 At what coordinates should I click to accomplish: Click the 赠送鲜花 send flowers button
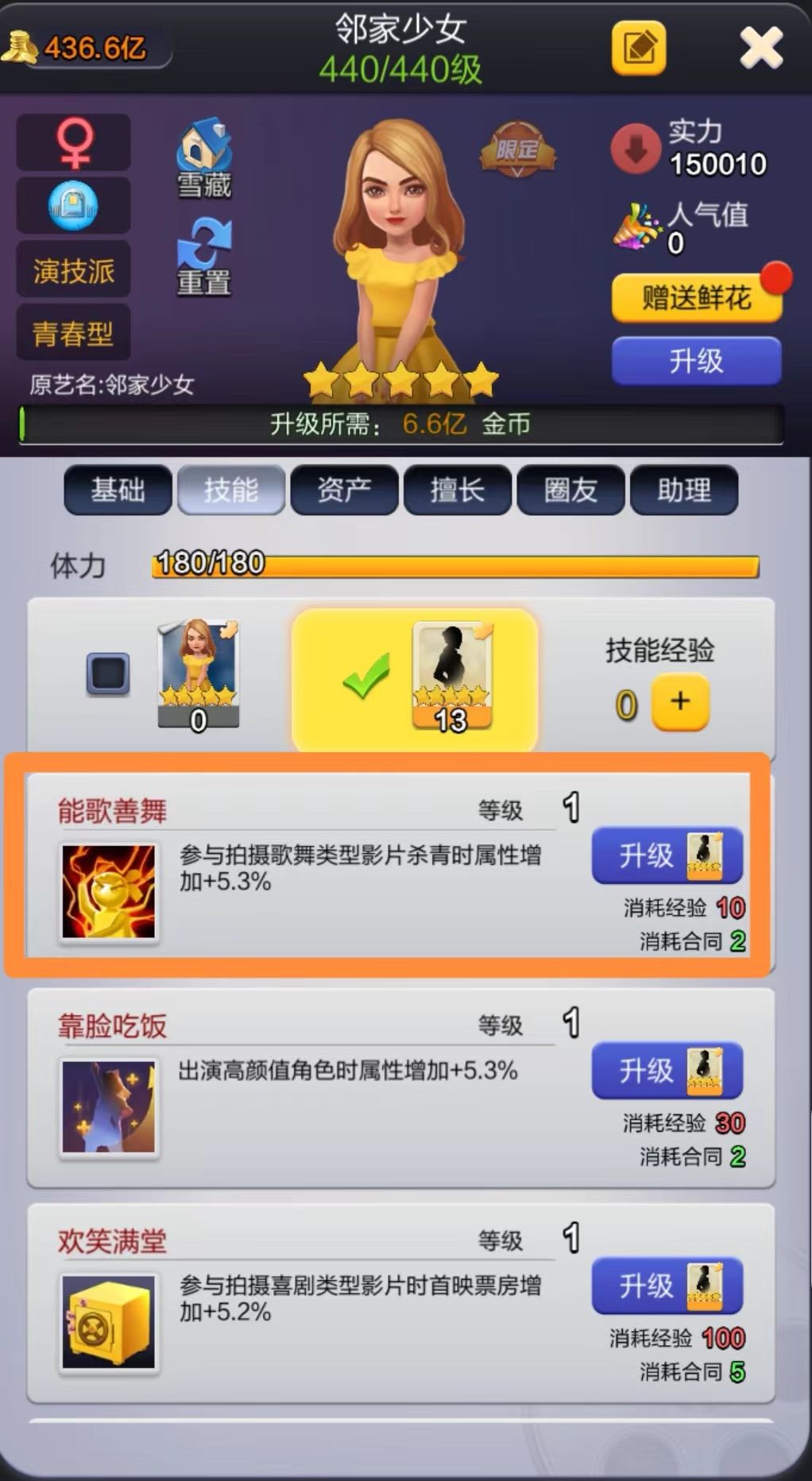tap(697, 298)
